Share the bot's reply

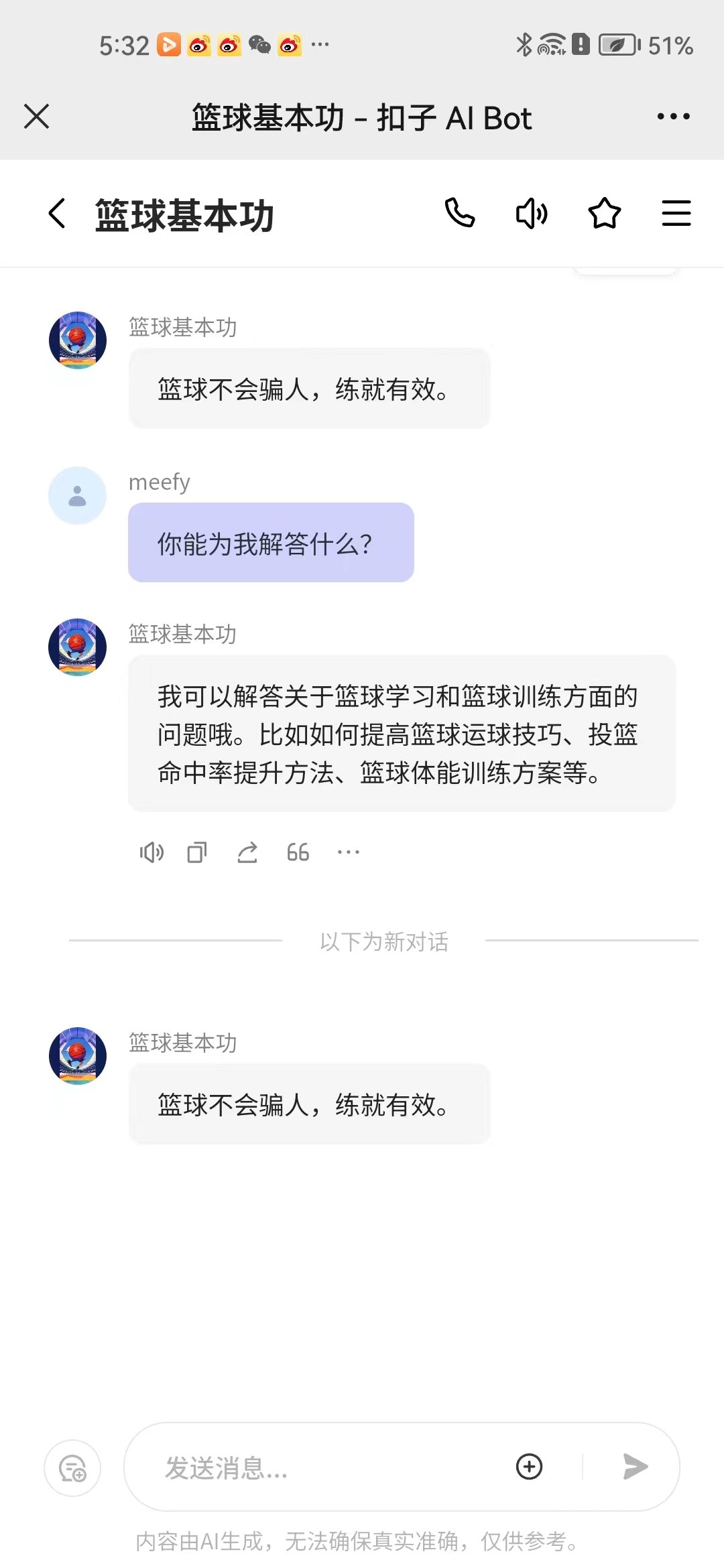click(247, 852)
